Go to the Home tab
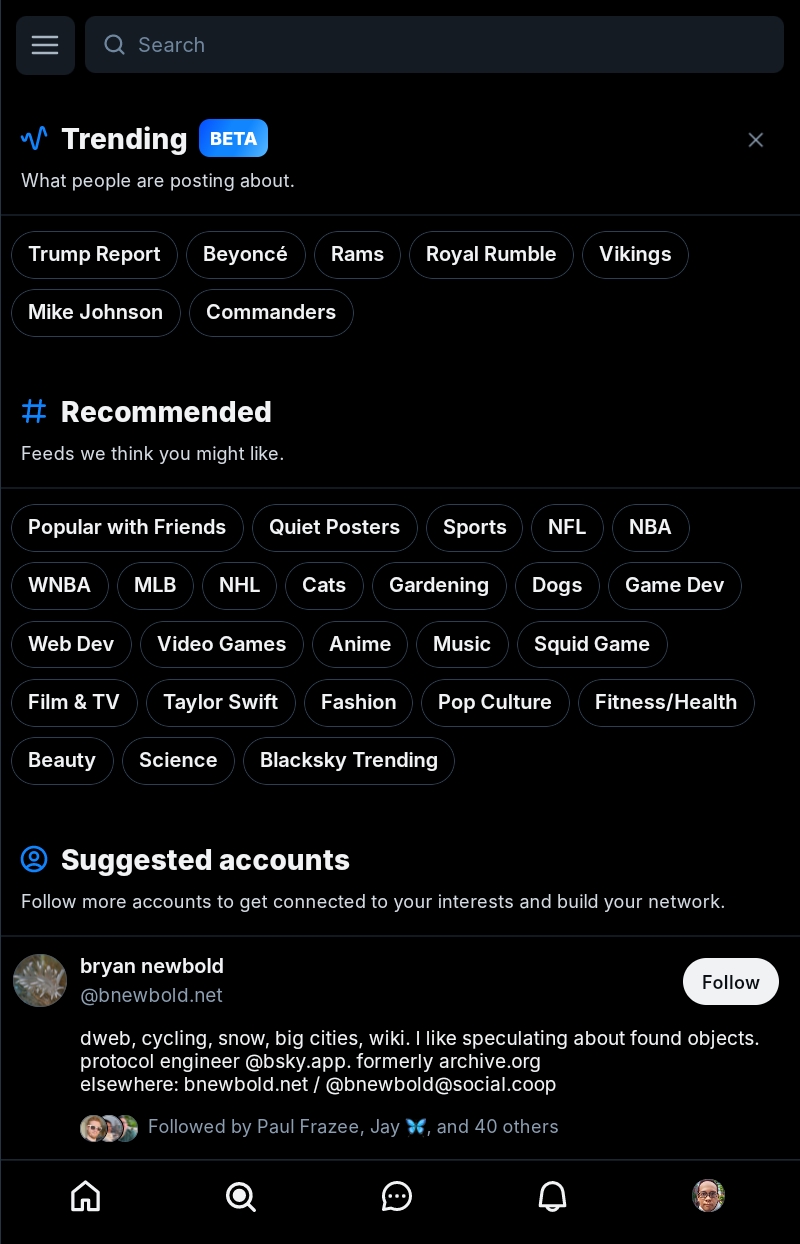Viewport: 800px width, 1244px height. [86, 1195]
